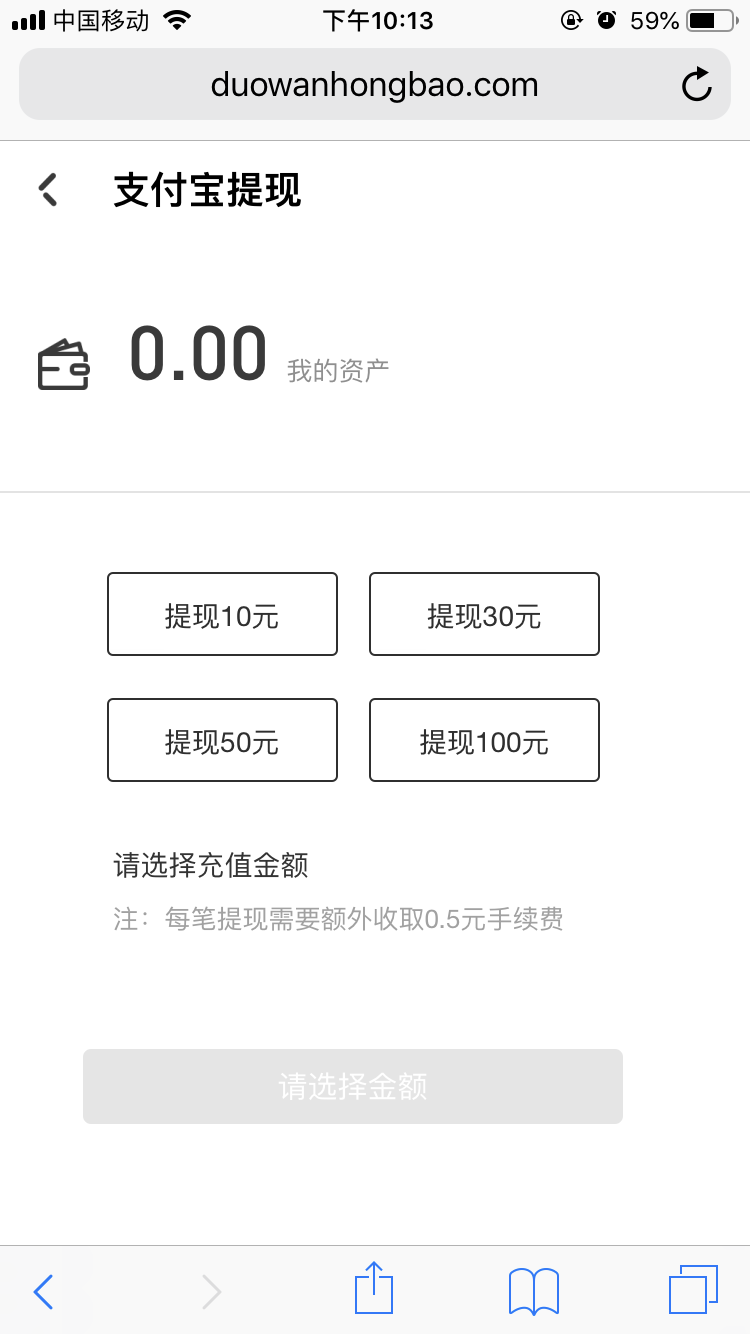This screenshot has height=1334, width=750.
Task: Go back from the 支付宝提现 page
Action: point(48,189)
